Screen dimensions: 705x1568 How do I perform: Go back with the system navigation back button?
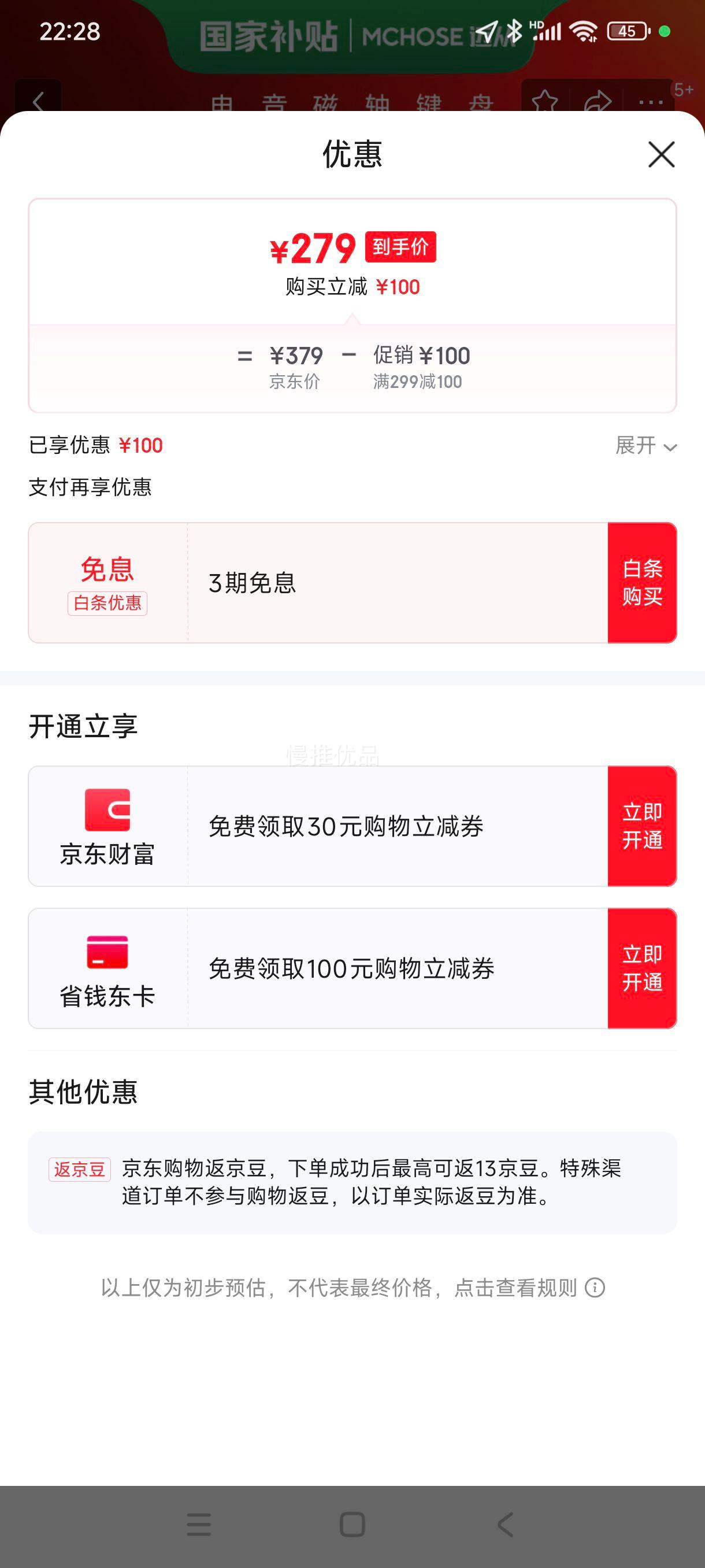point(506,1524)
